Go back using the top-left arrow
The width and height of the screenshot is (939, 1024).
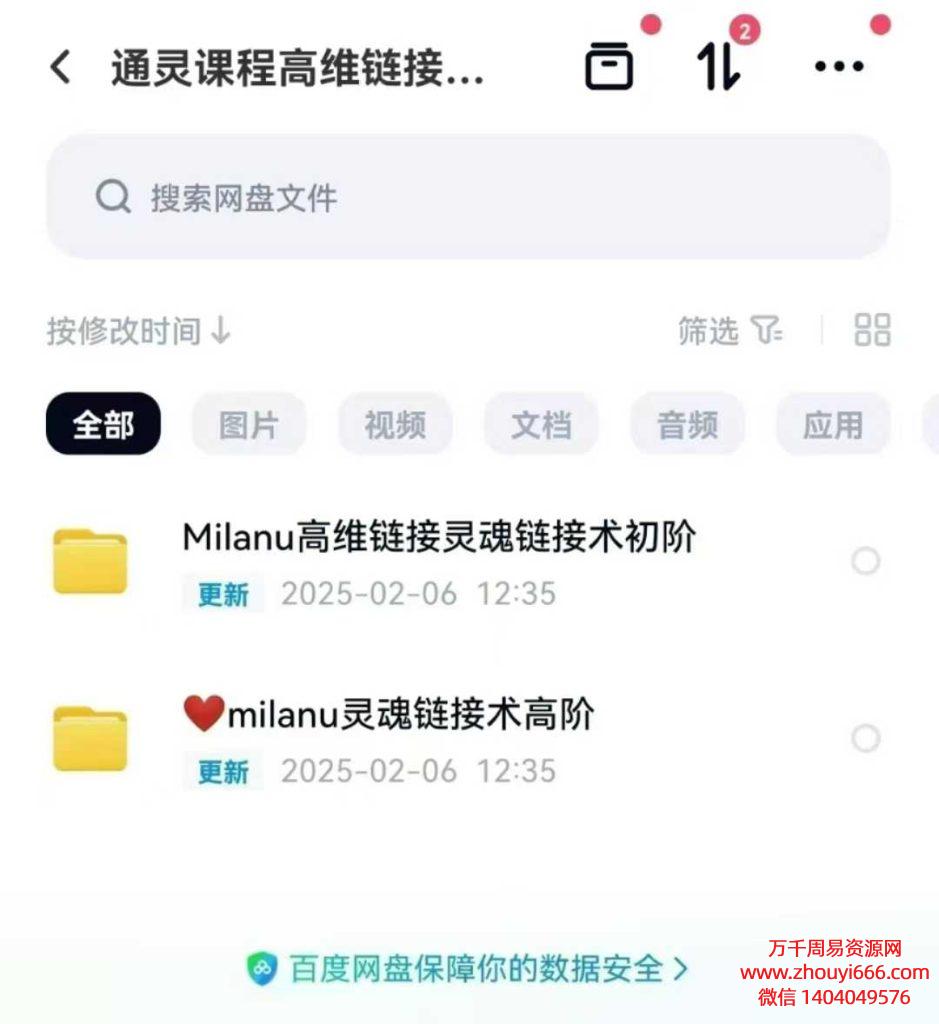[61, 68]
